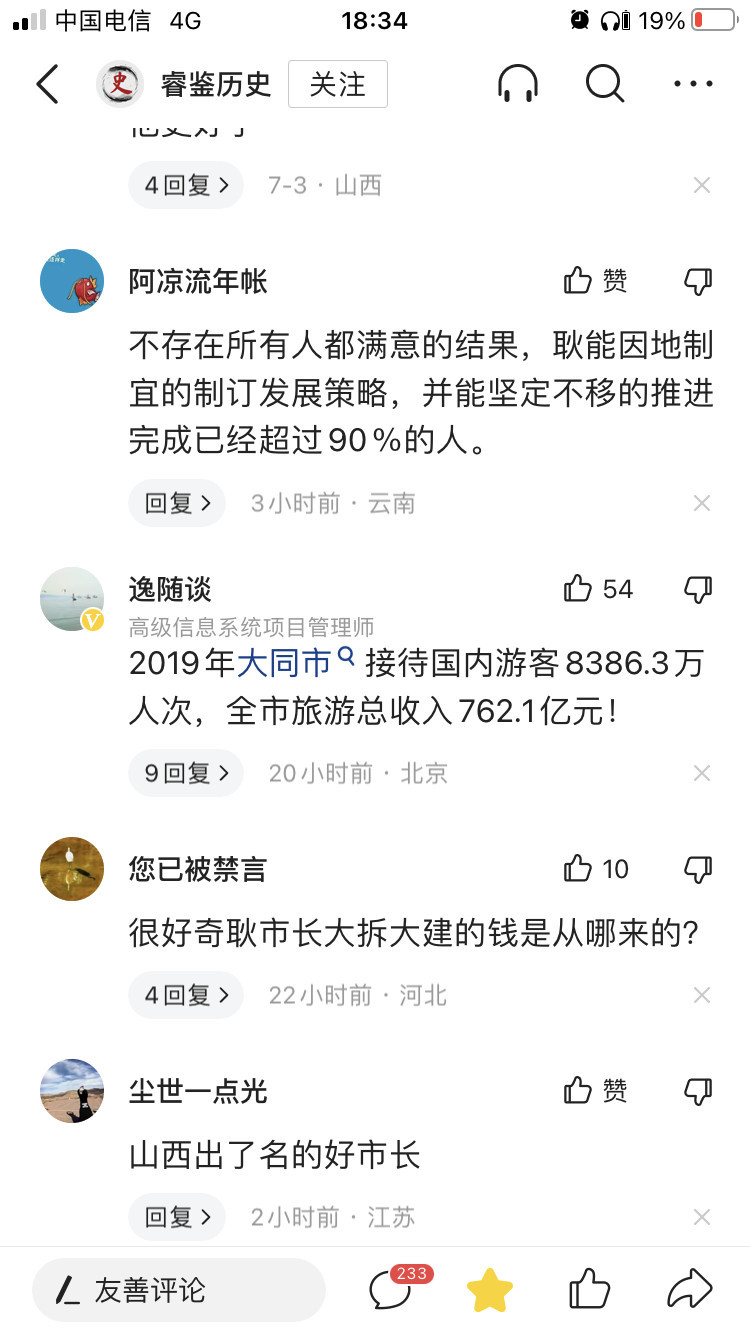The image size is (750, 1334).
Task: Open the 大同市 search link
Action: (x=296, y=662)
